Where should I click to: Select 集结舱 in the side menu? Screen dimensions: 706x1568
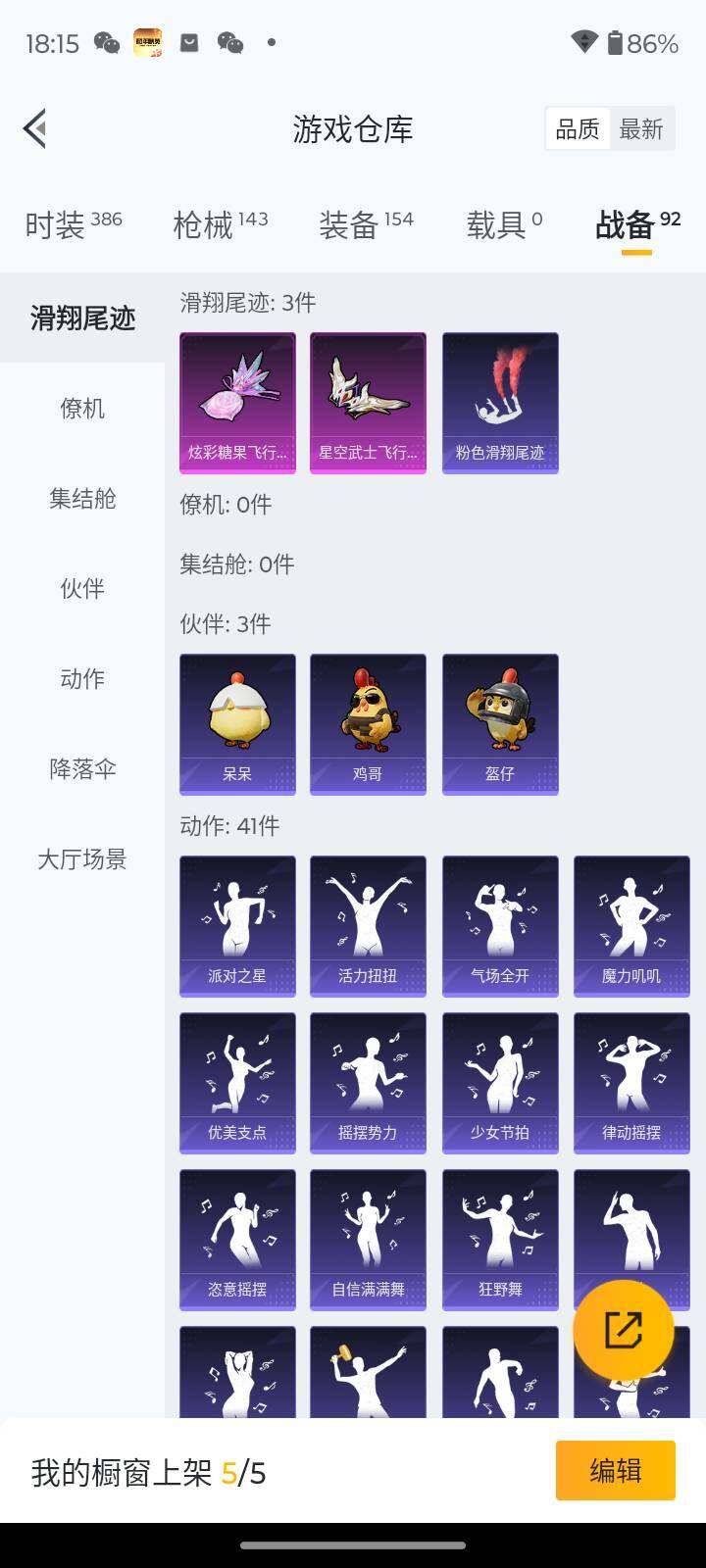pos(82,498)
